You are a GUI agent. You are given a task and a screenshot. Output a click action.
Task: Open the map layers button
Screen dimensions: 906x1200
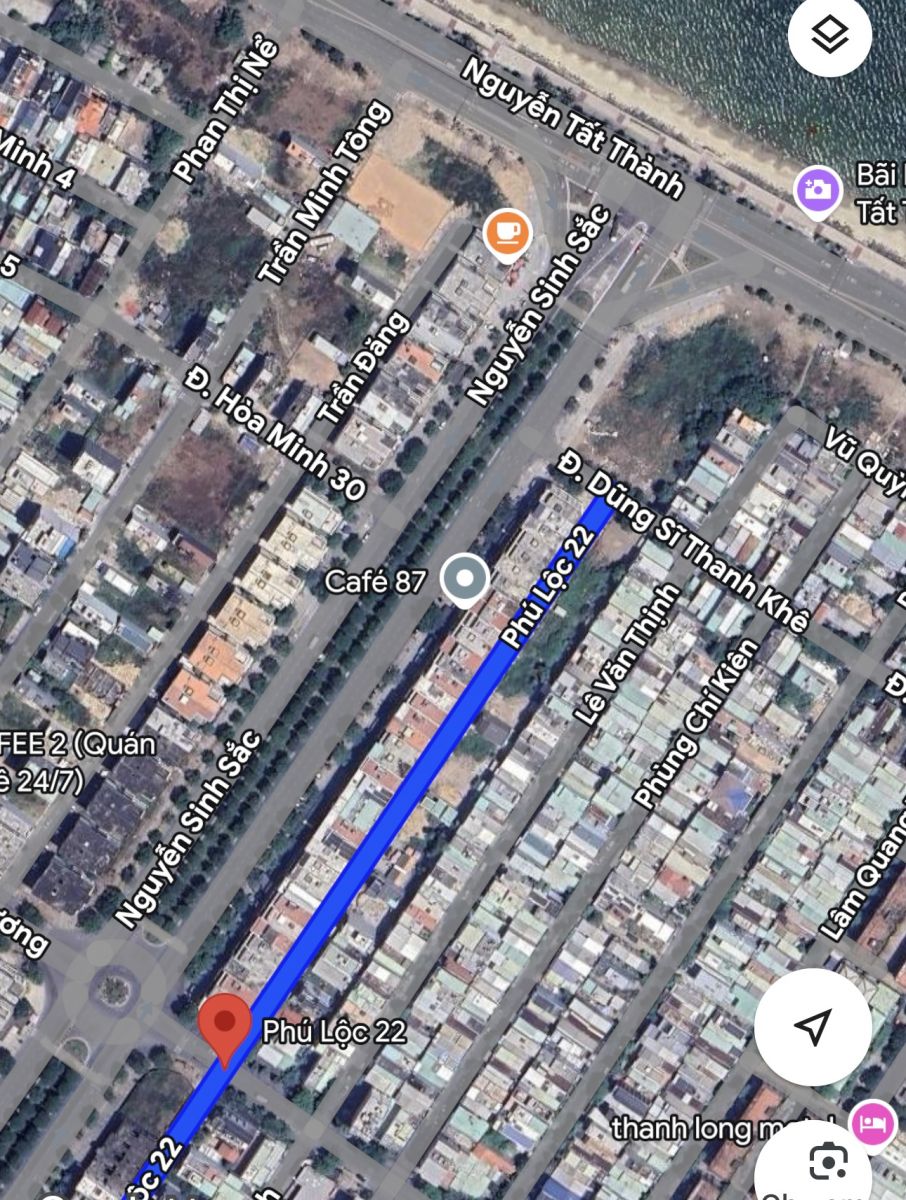(829, 36)
